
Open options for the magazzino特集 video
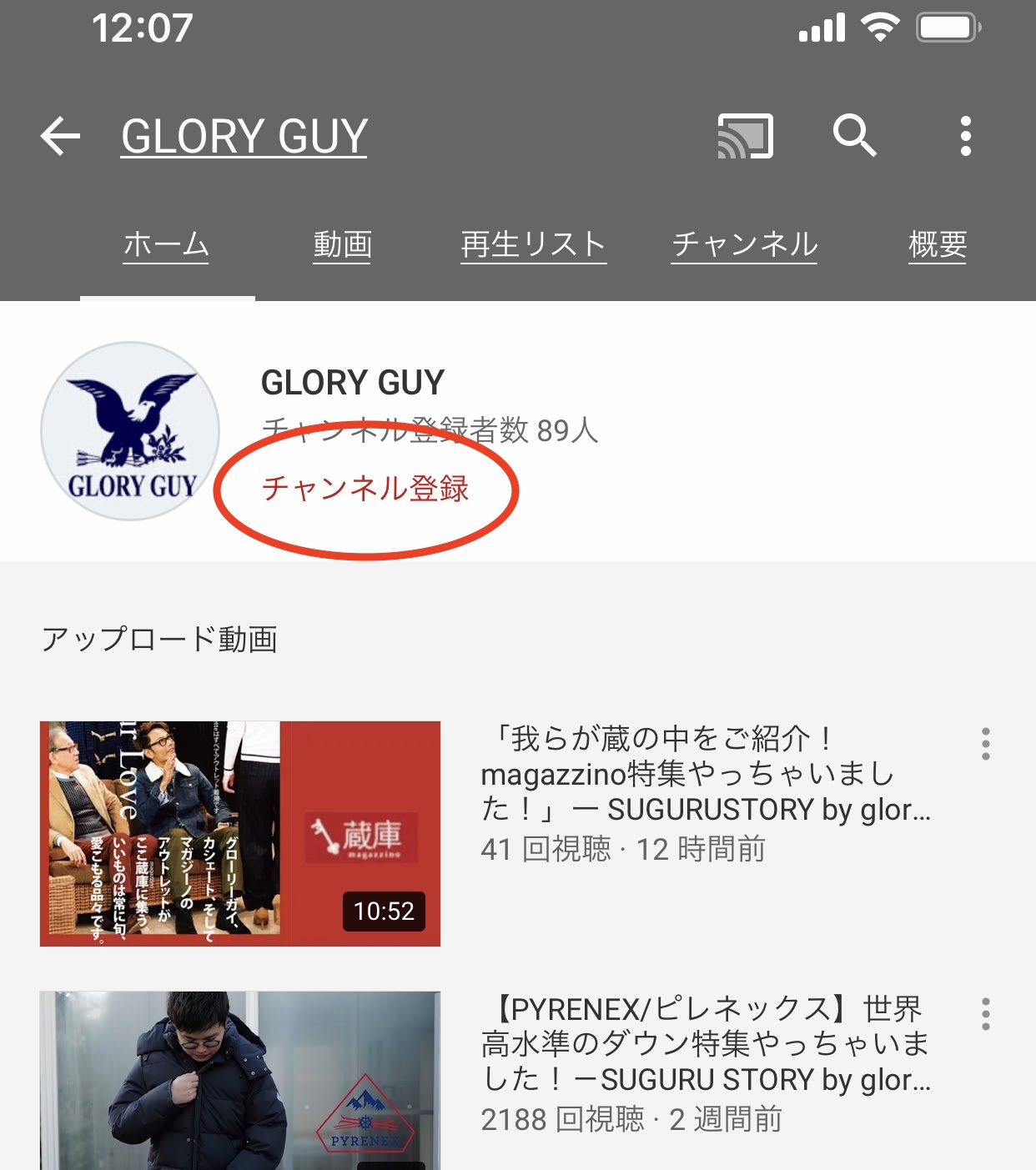[985, 744]
